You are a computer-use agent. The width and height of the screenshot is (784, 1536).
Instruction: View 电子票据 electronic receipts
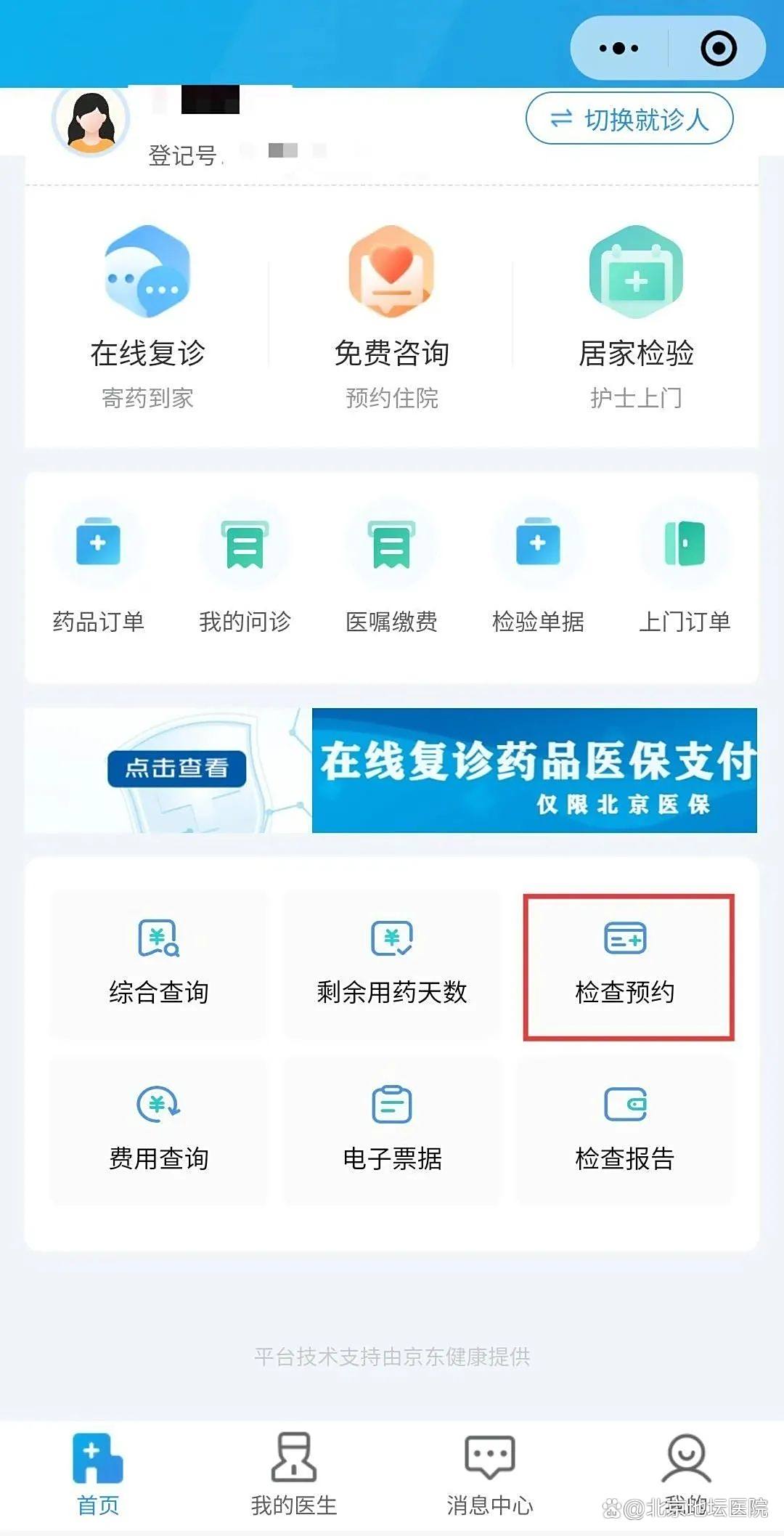coord(391,1130)
